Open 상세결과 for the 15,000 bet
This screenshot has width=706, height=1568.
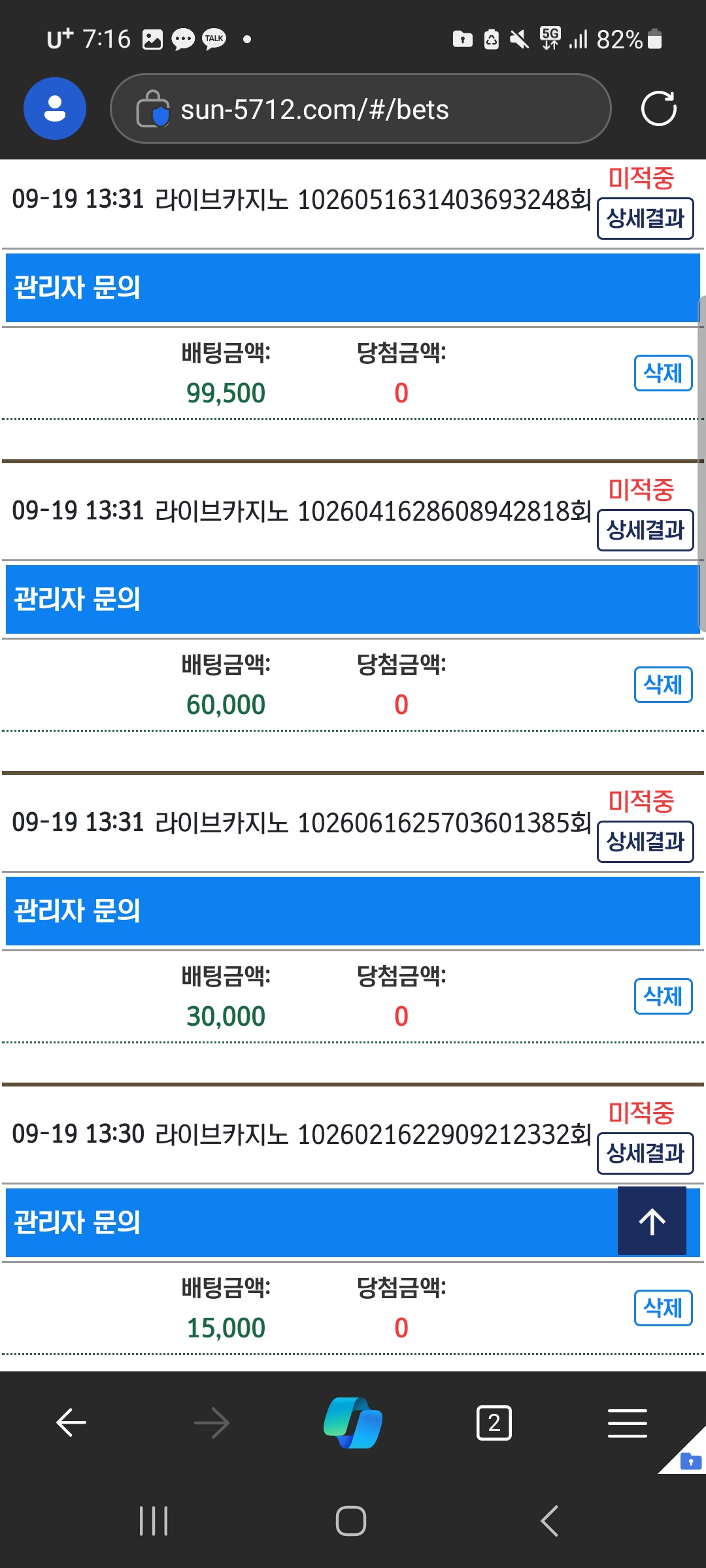click(x=645, y=1154)
